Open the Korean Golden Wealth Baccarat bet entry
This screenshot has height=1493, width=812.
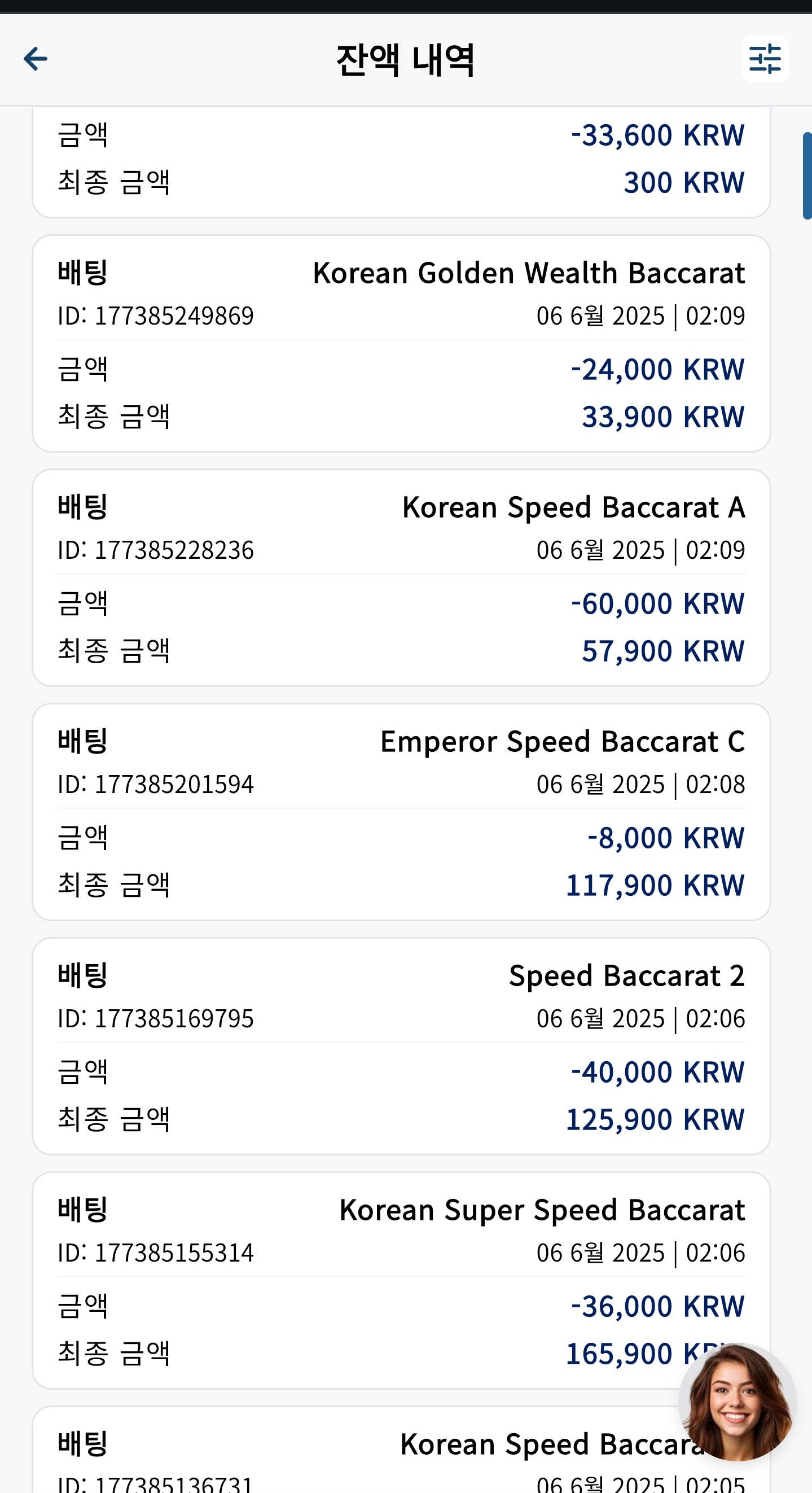click(401, 344)
